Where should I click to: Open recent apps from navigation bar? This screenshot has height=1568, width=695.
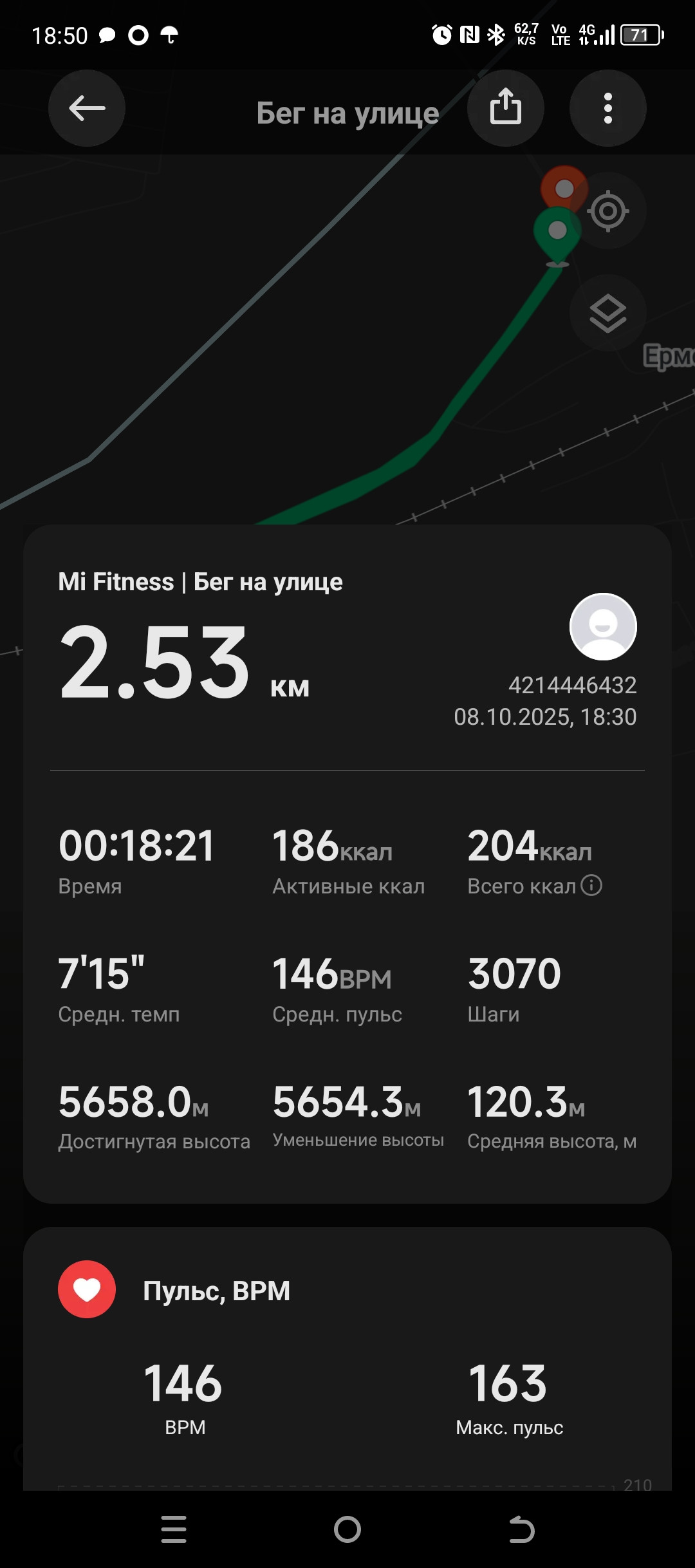(174, 1529)
